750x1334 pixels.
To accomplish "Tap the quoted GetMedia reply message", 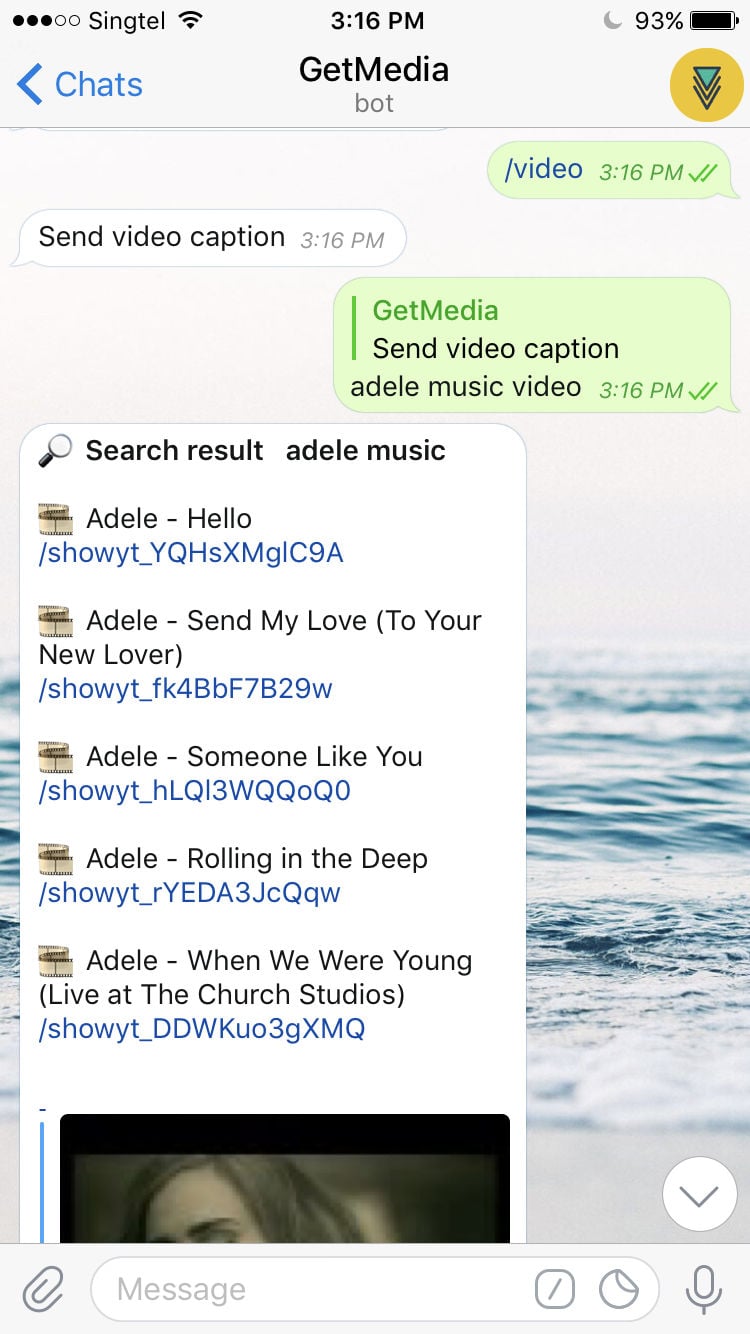I will click(x=495, y=330).
